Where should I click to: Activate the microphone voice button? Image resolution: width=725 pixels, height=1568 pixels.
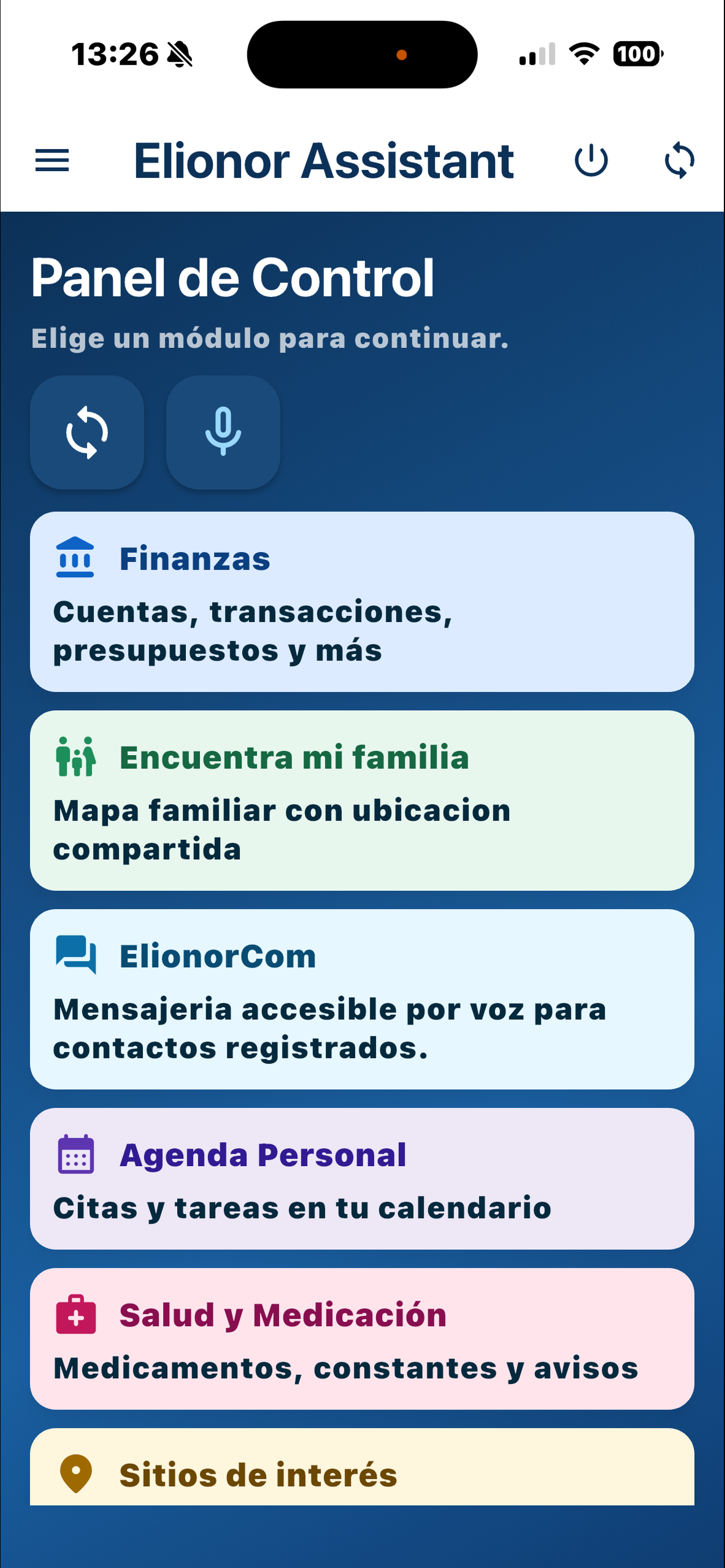223,432
